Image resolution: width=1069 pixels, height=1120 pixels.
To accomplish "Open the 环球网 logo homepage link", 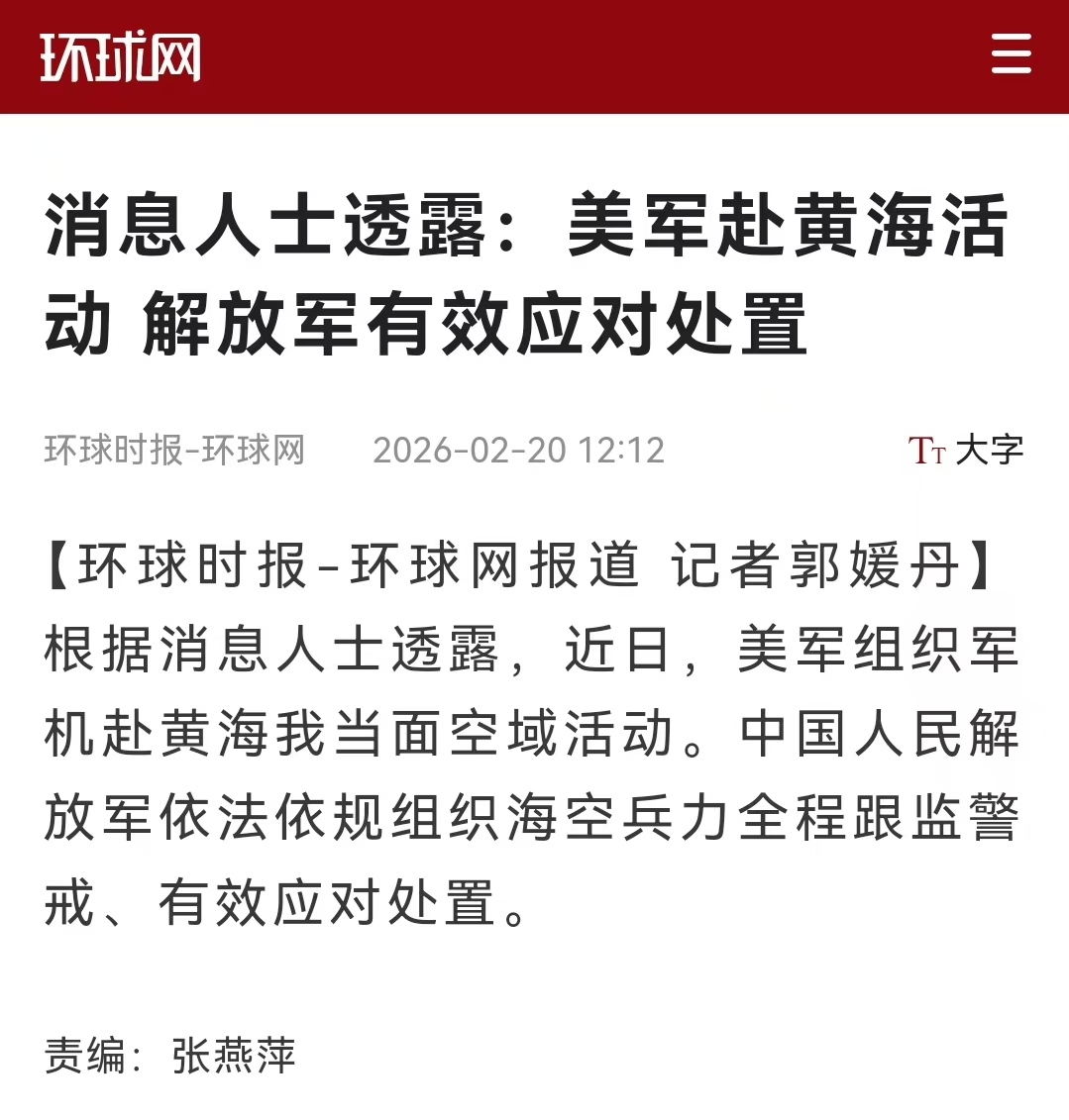I will pos(120,57).
